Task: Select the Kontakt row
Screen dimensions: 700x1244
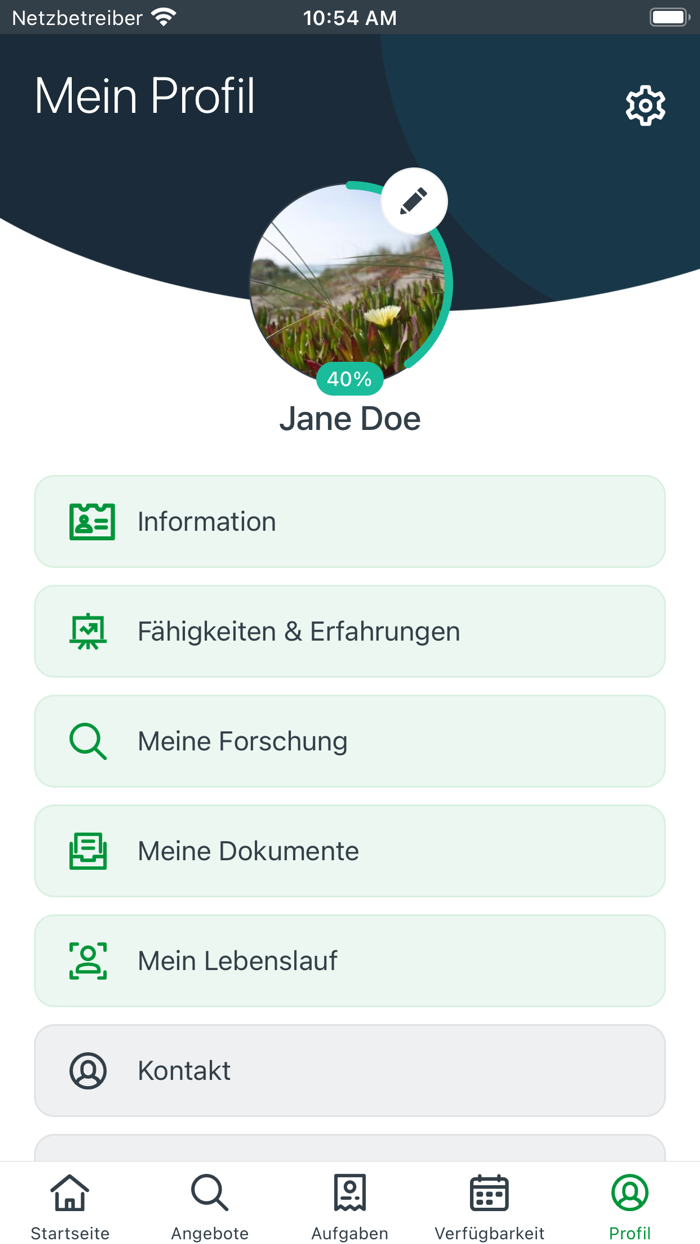Action: [350, 1070]
